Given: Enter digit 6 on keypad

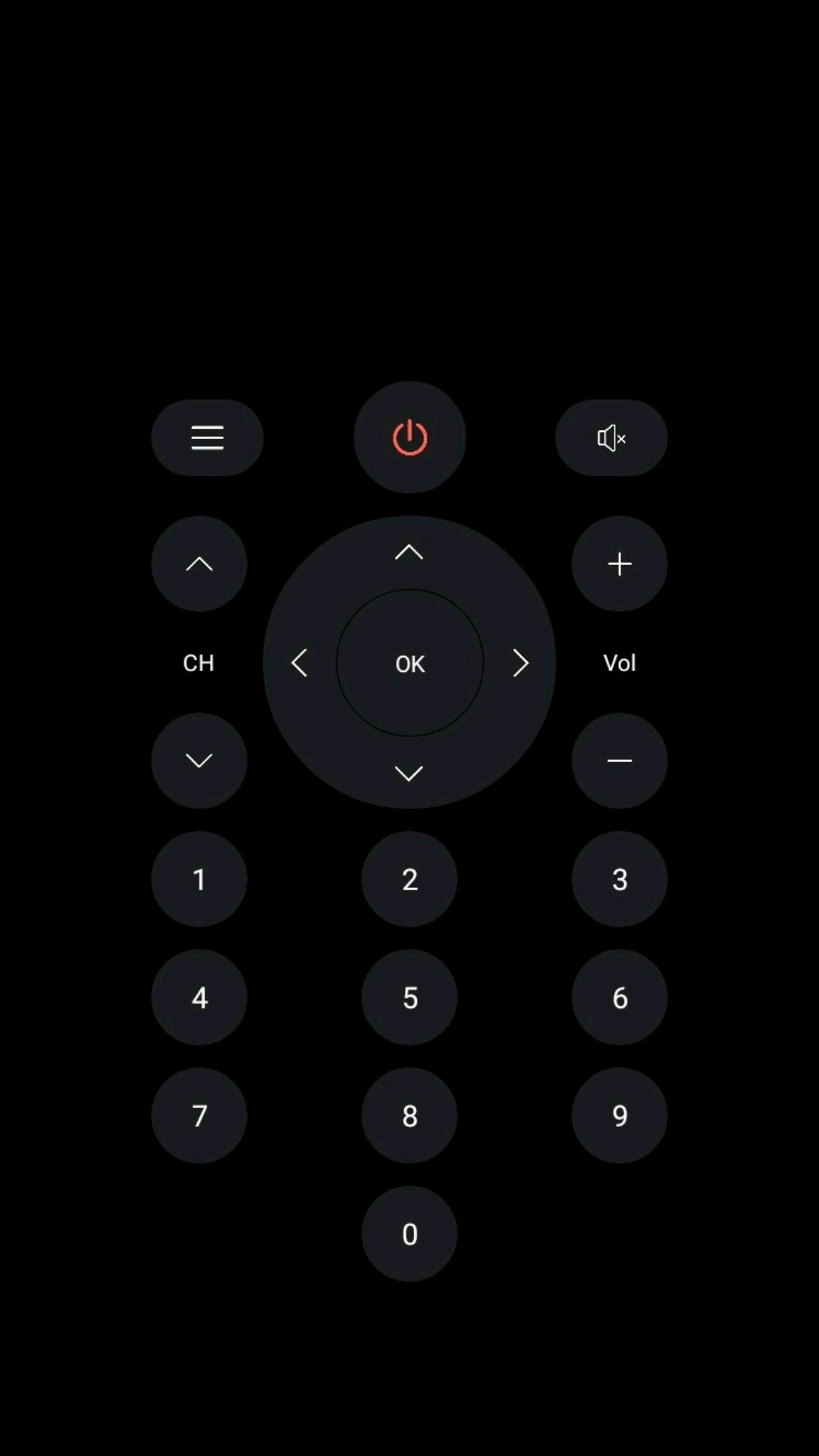Looking at the screenshot, I should point(620,997).
